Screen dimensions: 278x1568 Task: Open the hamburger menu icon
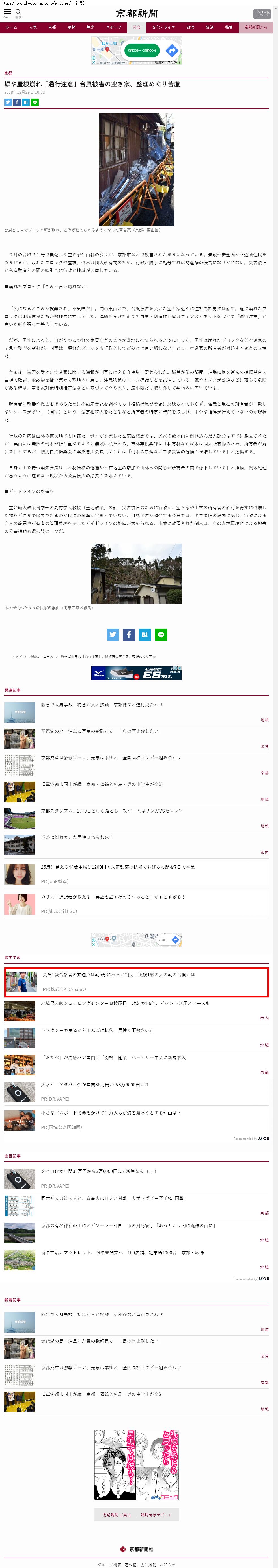[7, 12]
